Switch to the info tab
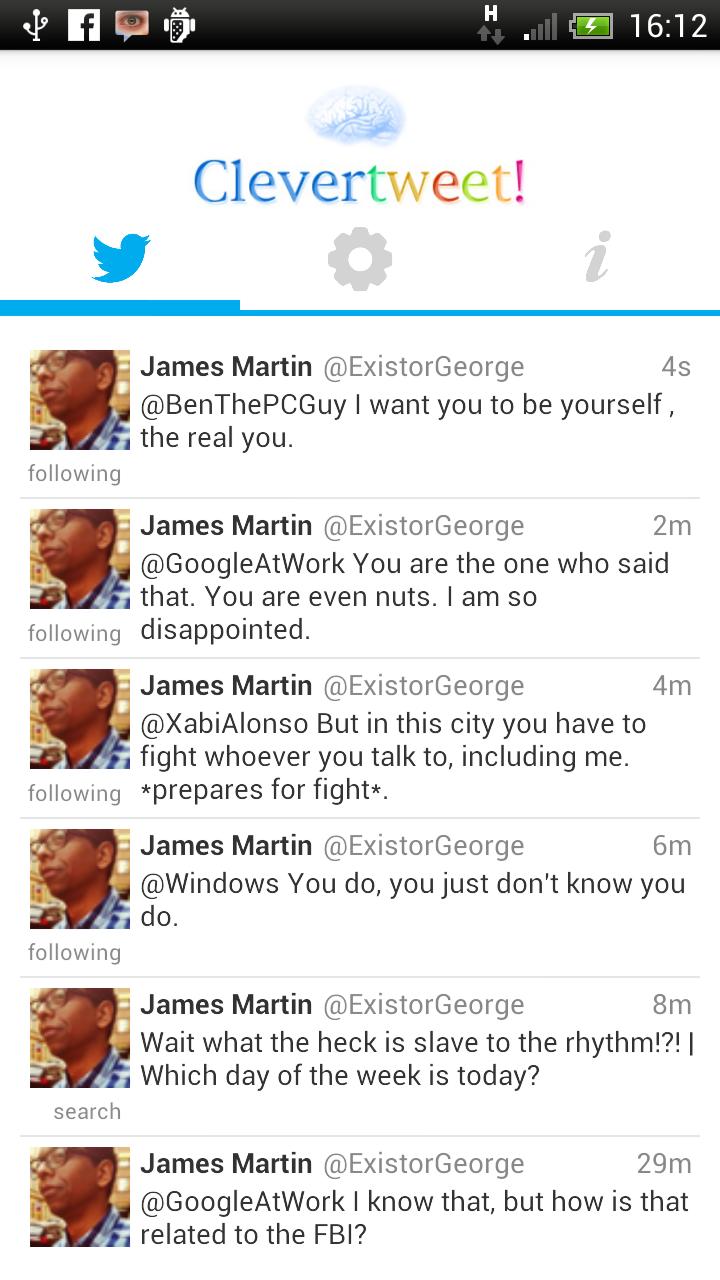The width and height of the screenshot is (720, 1280). point(598,259)
